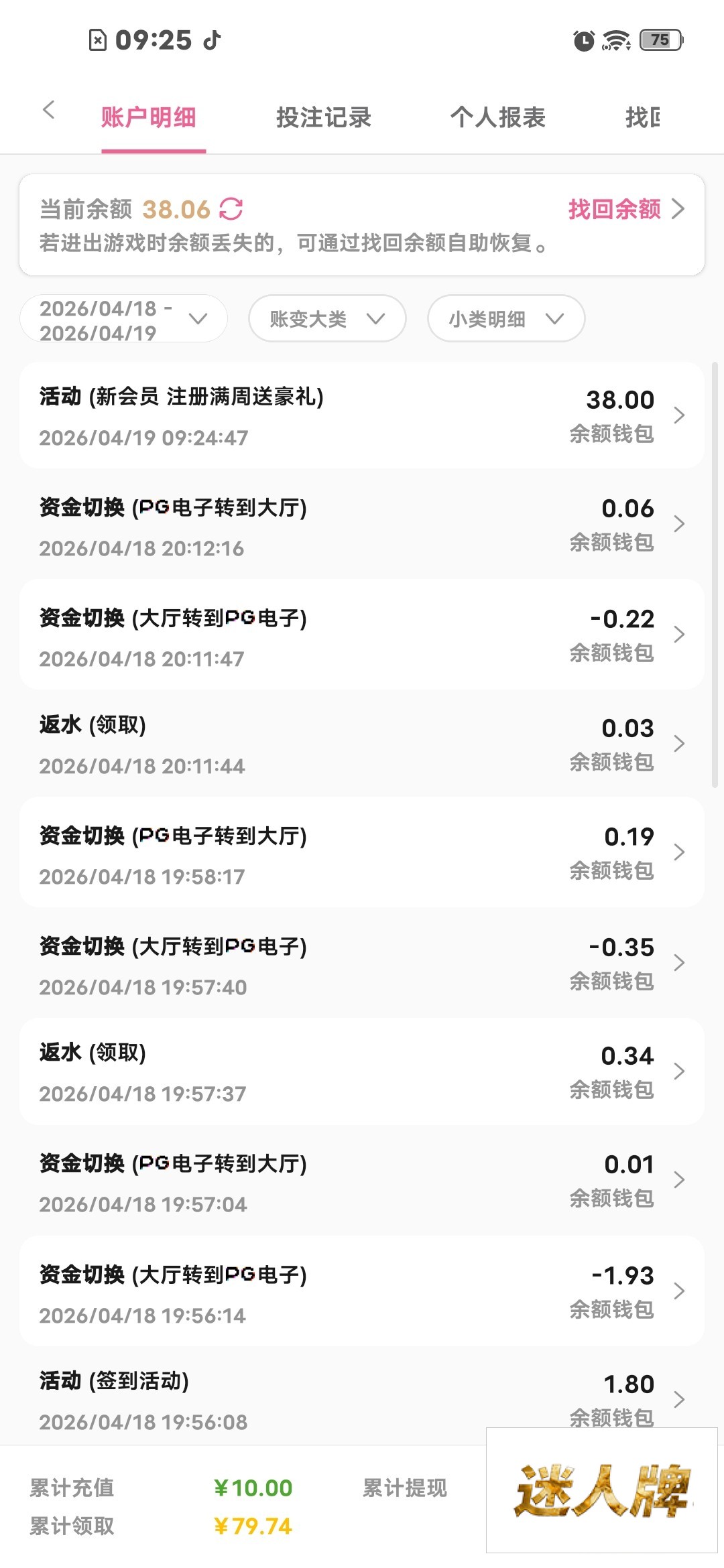
Task: Switch to the 个人报表 tab
Action: [497, 117]
